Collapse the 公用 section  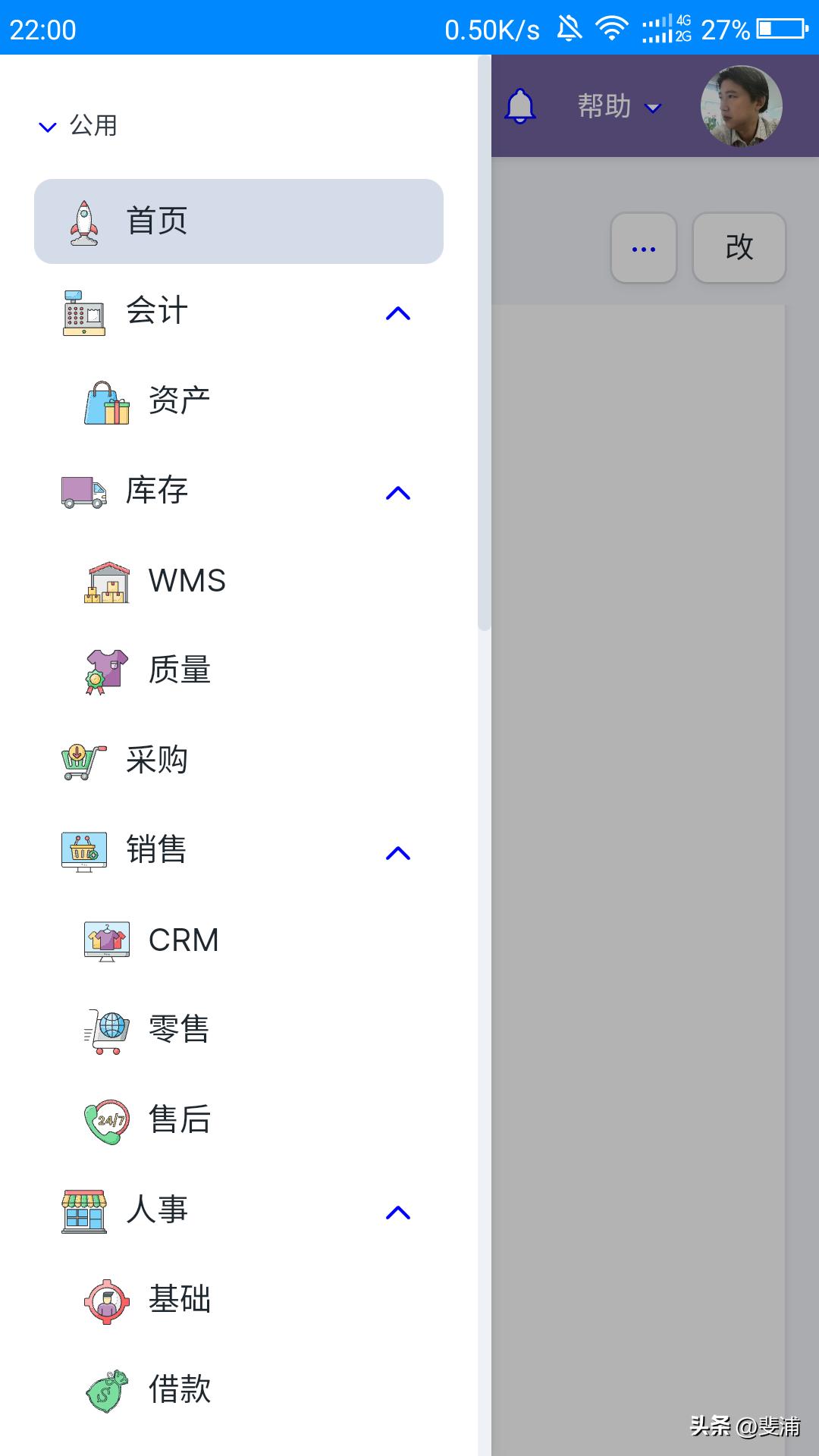(x=48, y=127)
